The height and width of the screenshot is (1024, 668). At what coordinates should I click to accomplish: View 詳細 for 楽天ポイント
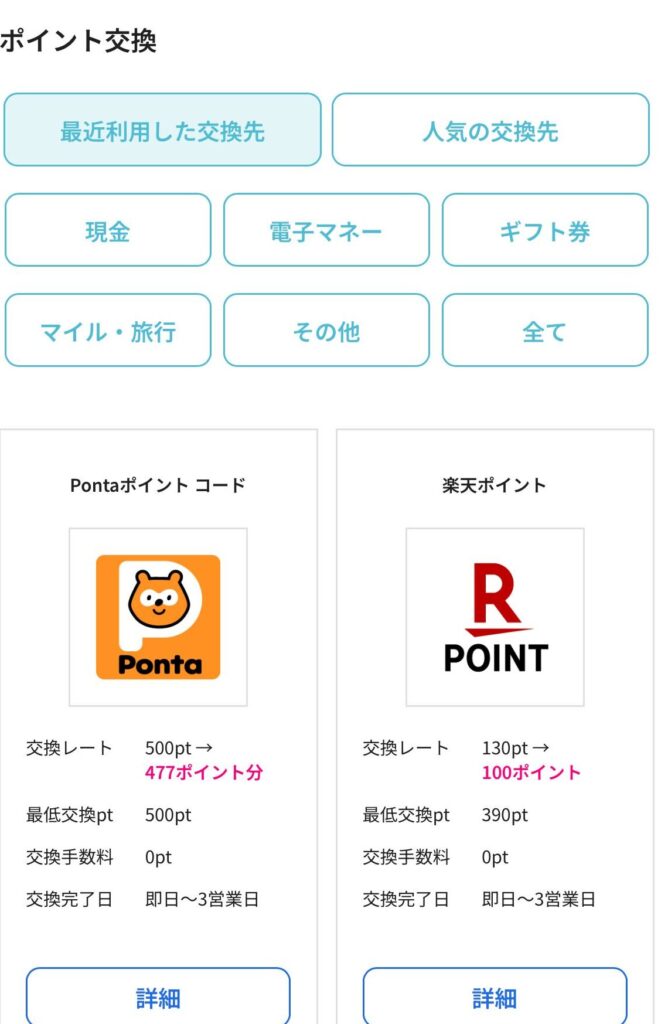pyautogui.click(x=495, y=996)
